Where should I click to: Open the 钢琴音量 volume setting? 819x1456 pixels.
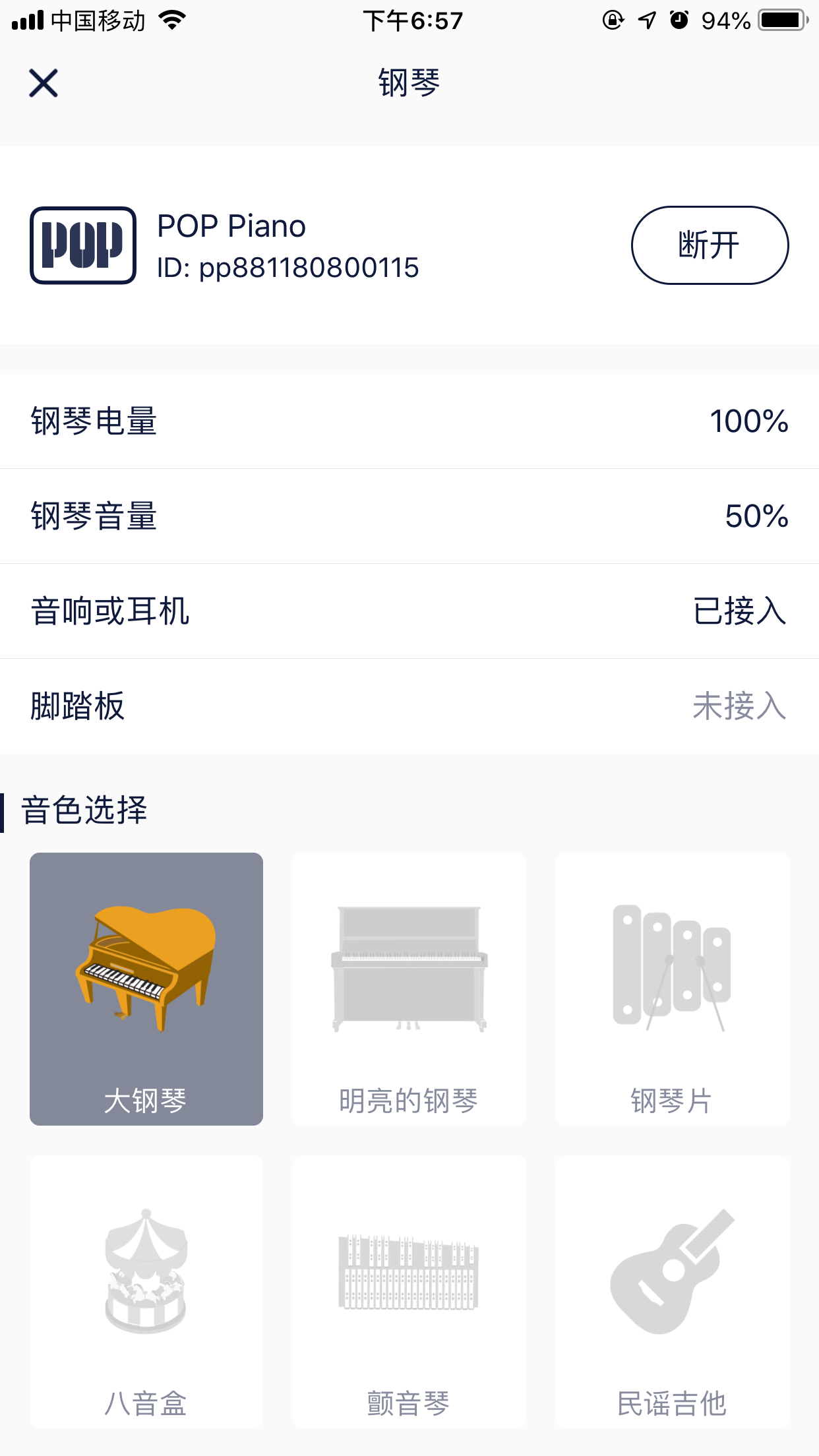(x=409, y=516)
